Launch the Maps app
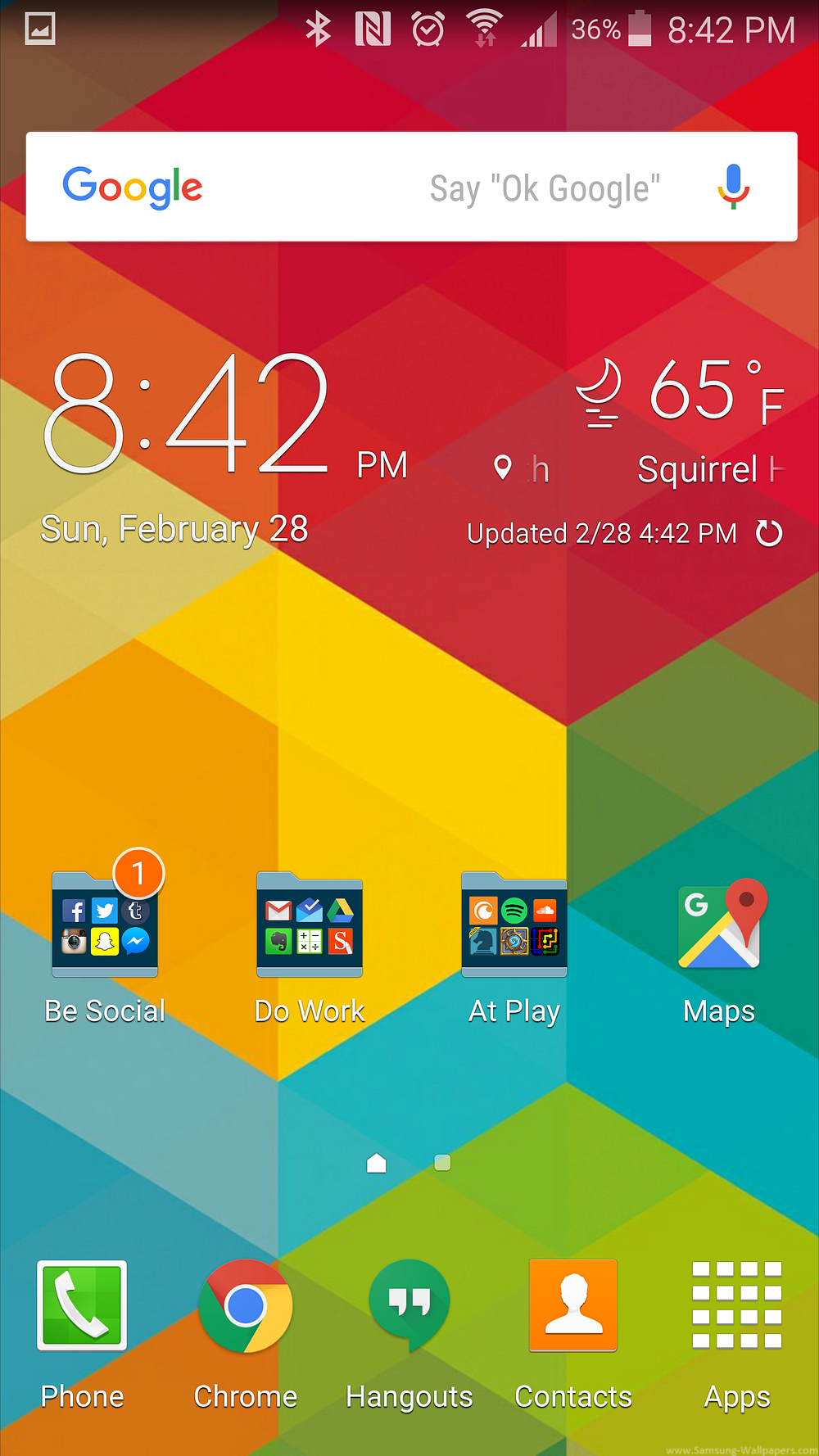 point(720,925)
